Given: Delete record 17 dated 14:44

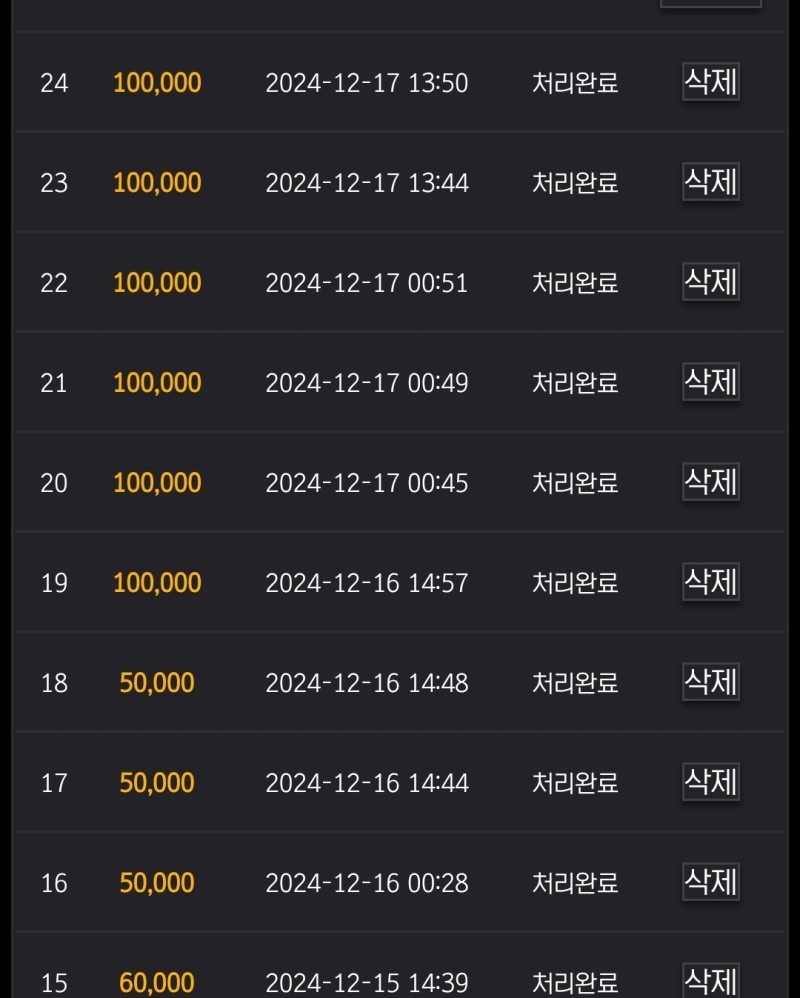Looking at the screenshot, I should (711, 782).
